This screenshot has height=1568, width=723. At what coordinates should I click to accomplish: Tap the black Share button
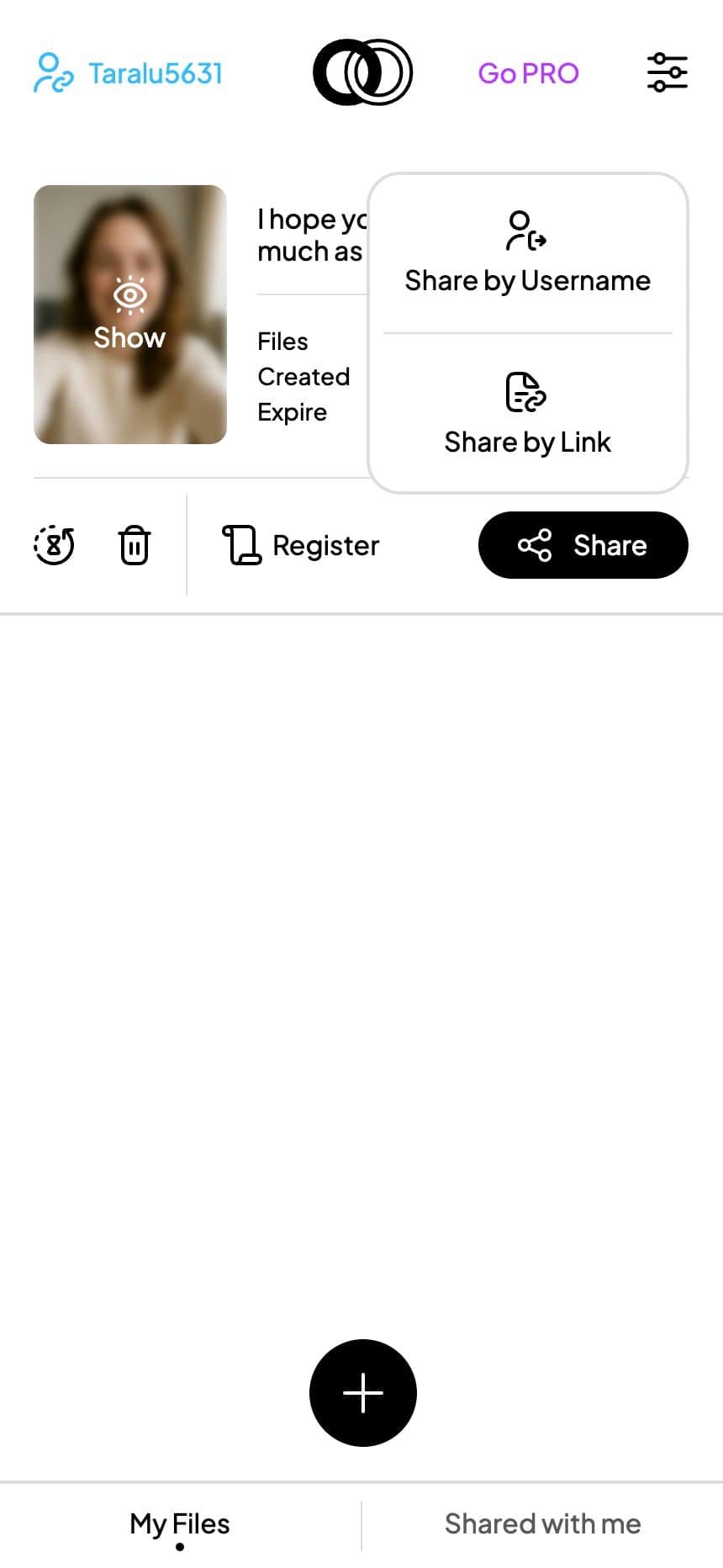[583, 545]
